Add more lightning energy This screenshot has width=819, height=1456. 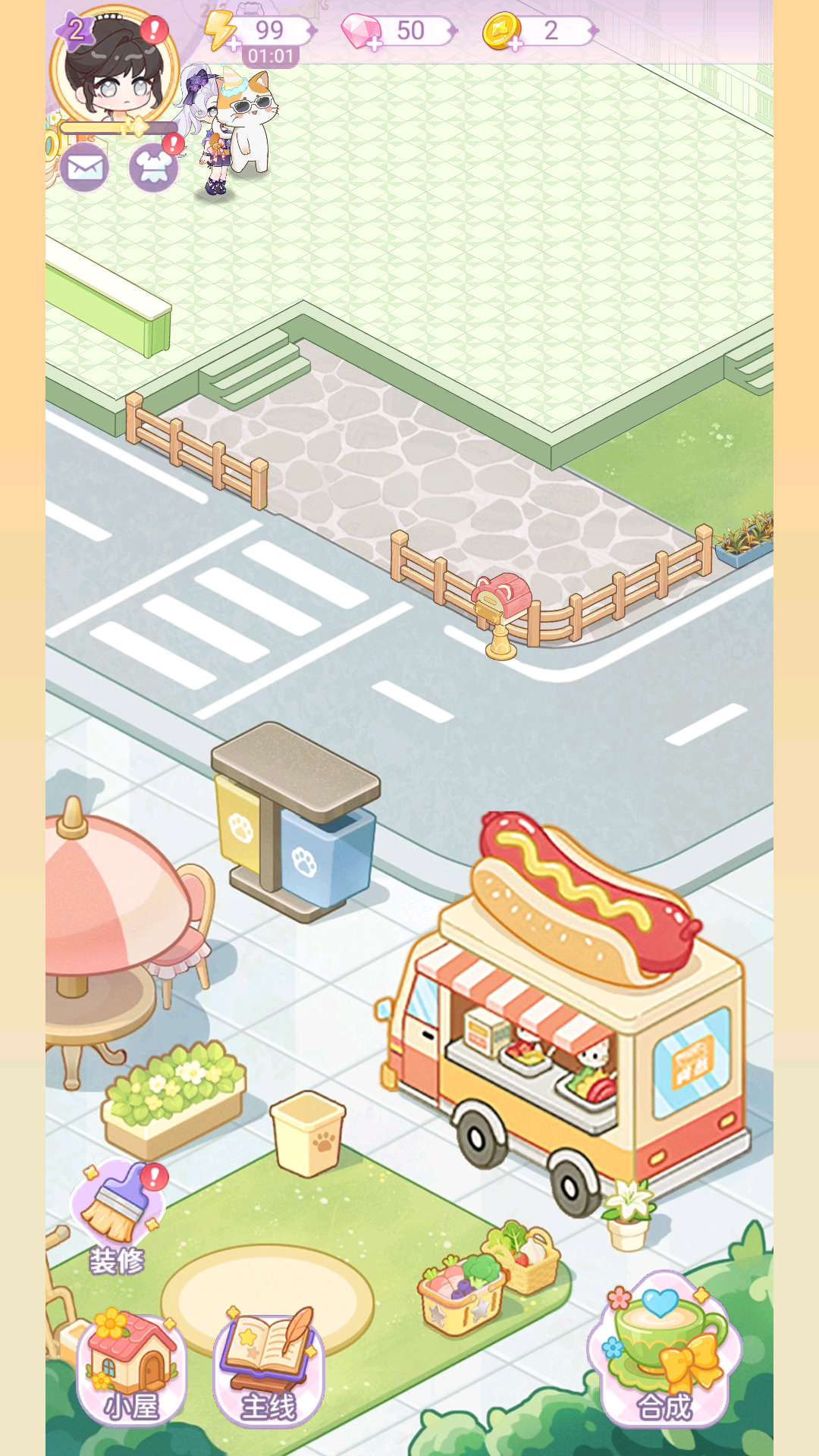tap(234, 43)
